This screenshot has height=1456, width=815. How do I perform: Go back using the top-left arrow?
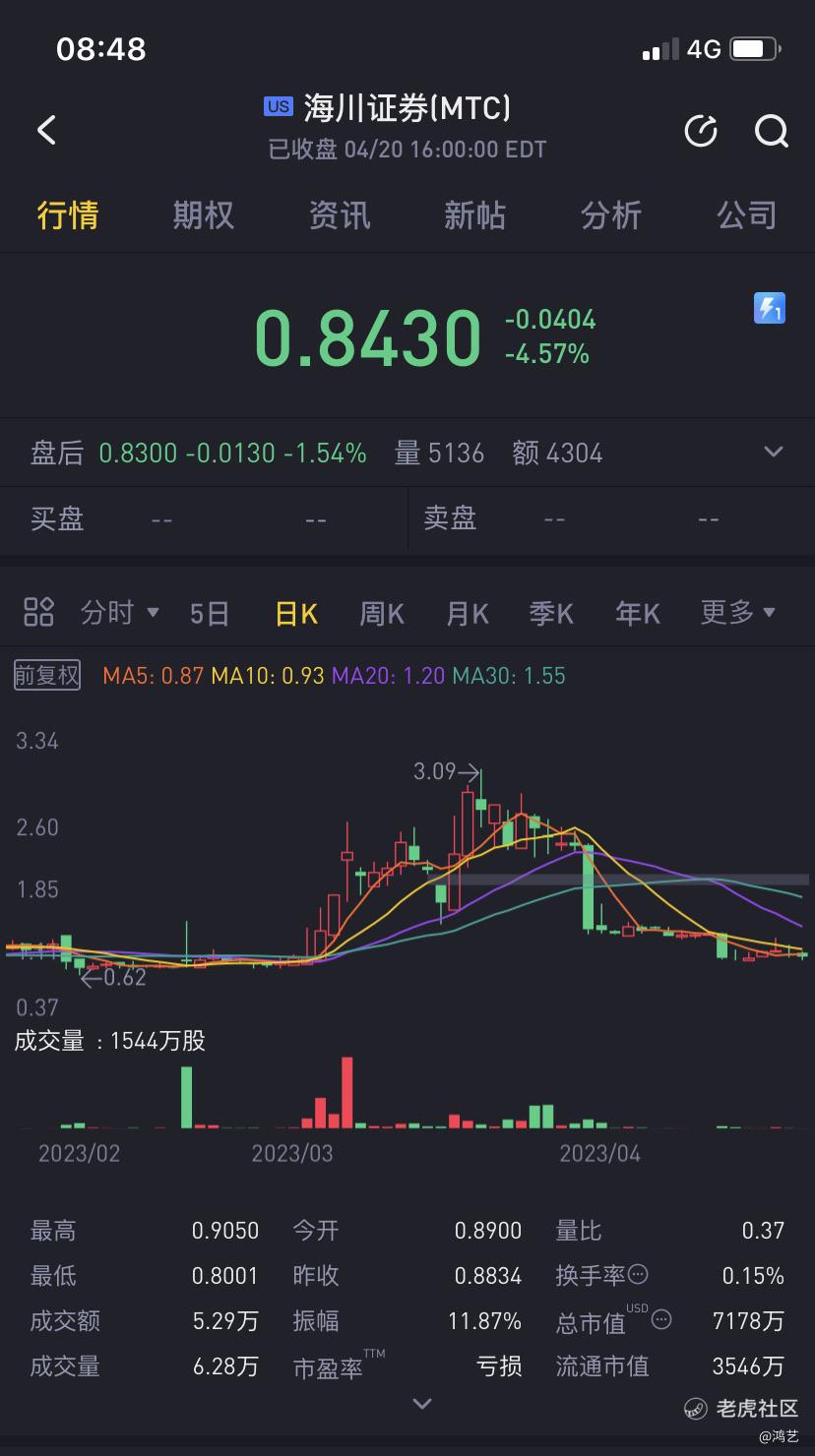click(x=46, y=130)
